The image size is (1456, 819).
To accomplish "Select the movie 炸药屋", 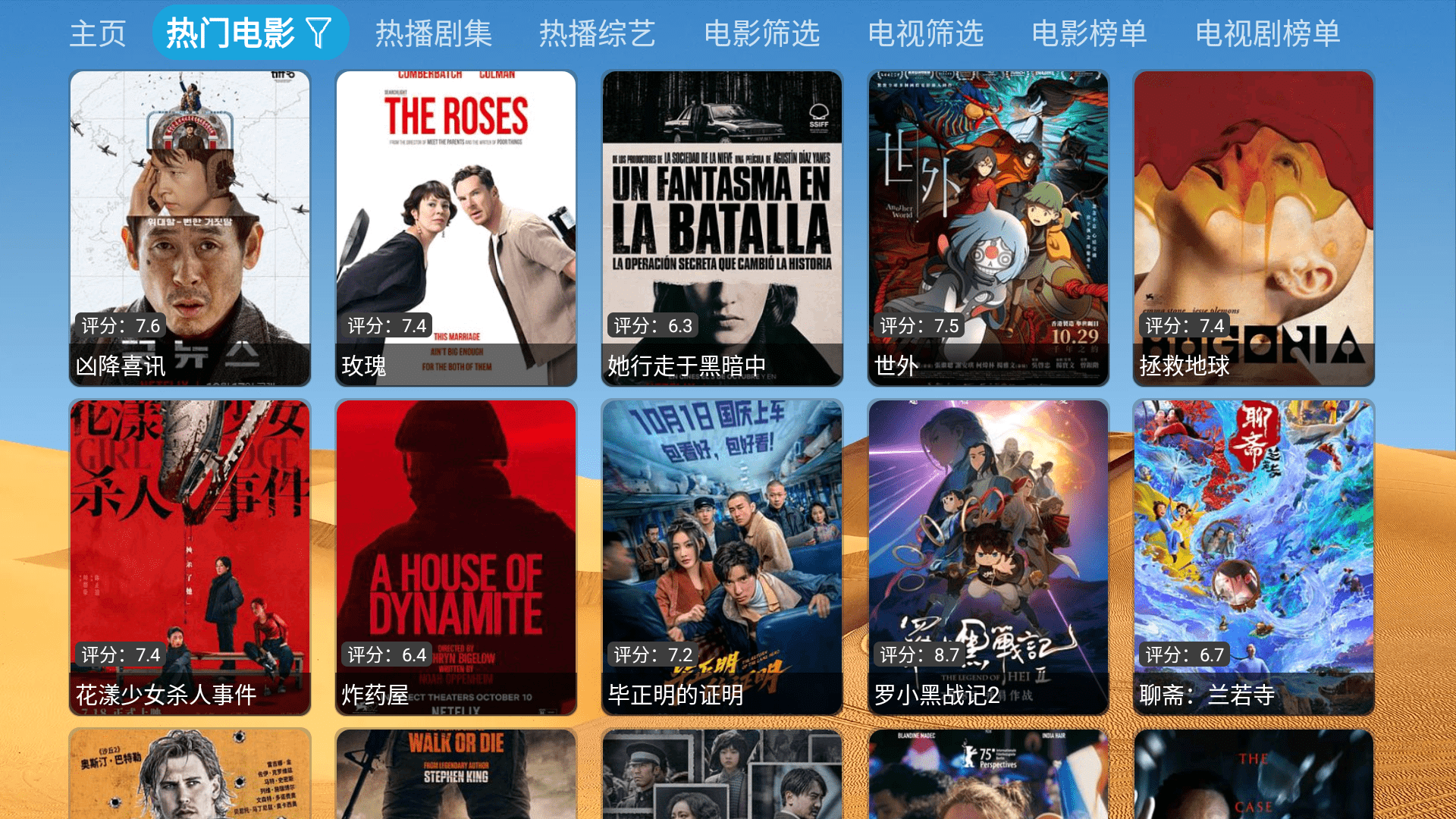I will click(456, 557).
